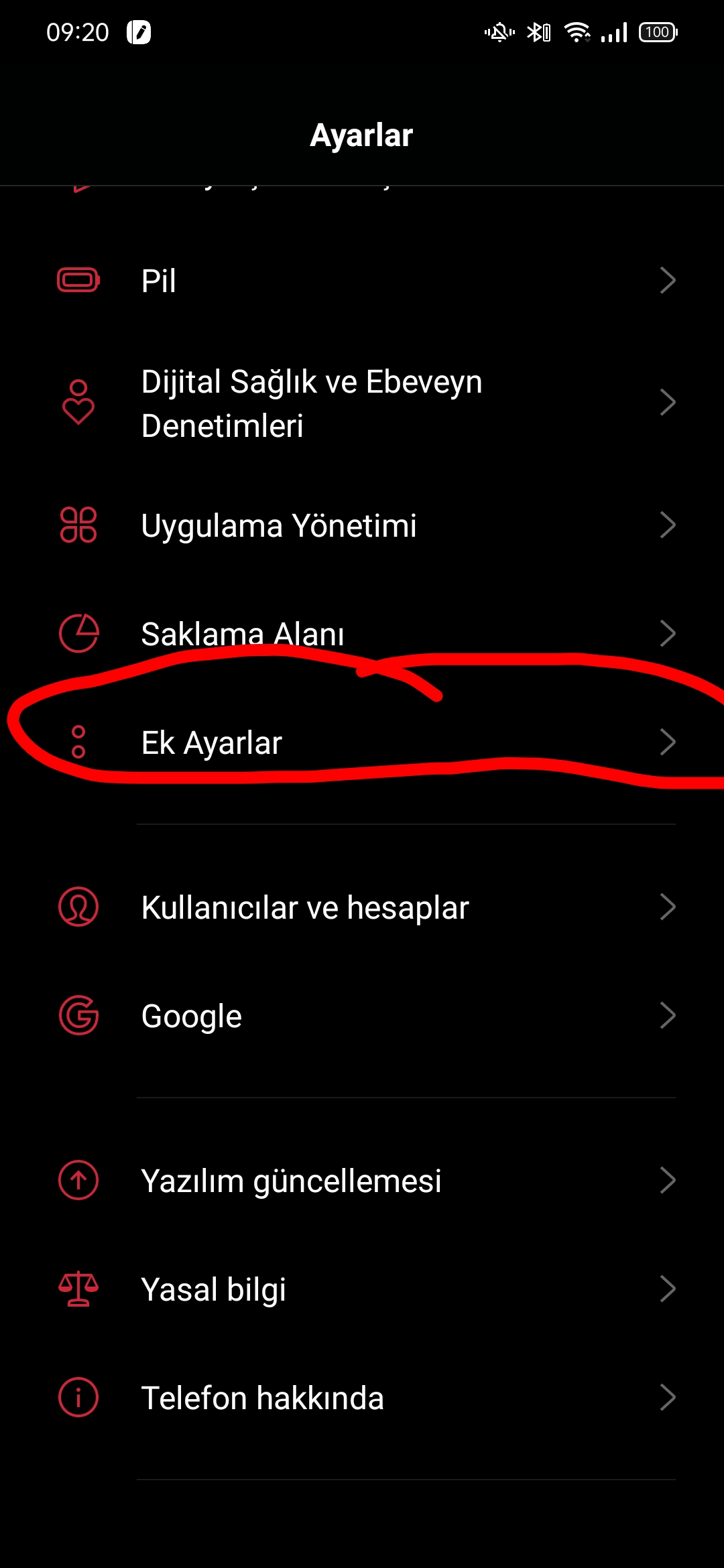Open Telefon hakkında
This screenshot has height=1568, width=724.
coord(362,1398)
